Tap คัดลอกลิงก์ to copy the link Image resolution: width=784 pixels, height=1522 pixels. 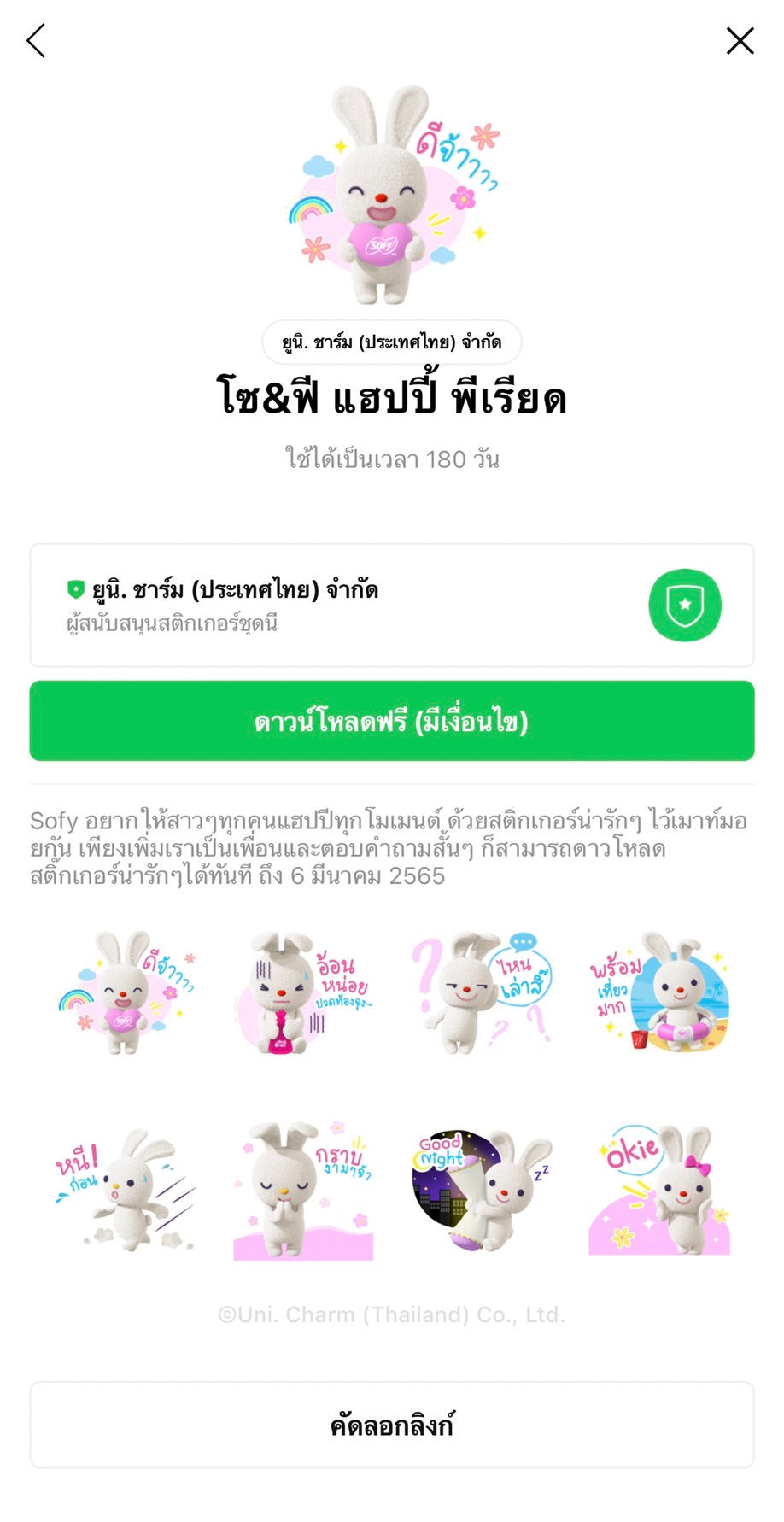(x=392, y=1425)
